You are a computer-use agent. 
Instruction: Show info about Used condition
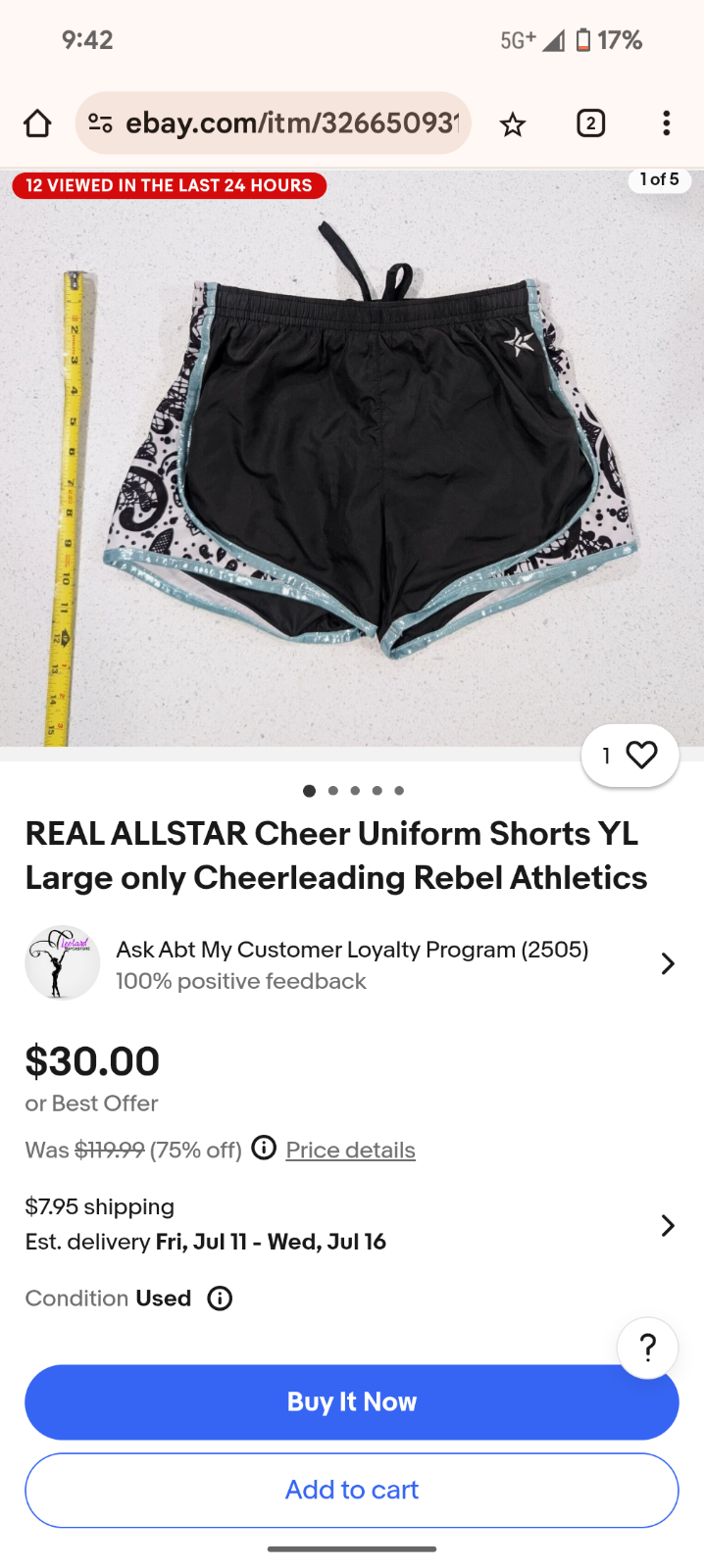pyautogui.click(x=221, y=1298)
